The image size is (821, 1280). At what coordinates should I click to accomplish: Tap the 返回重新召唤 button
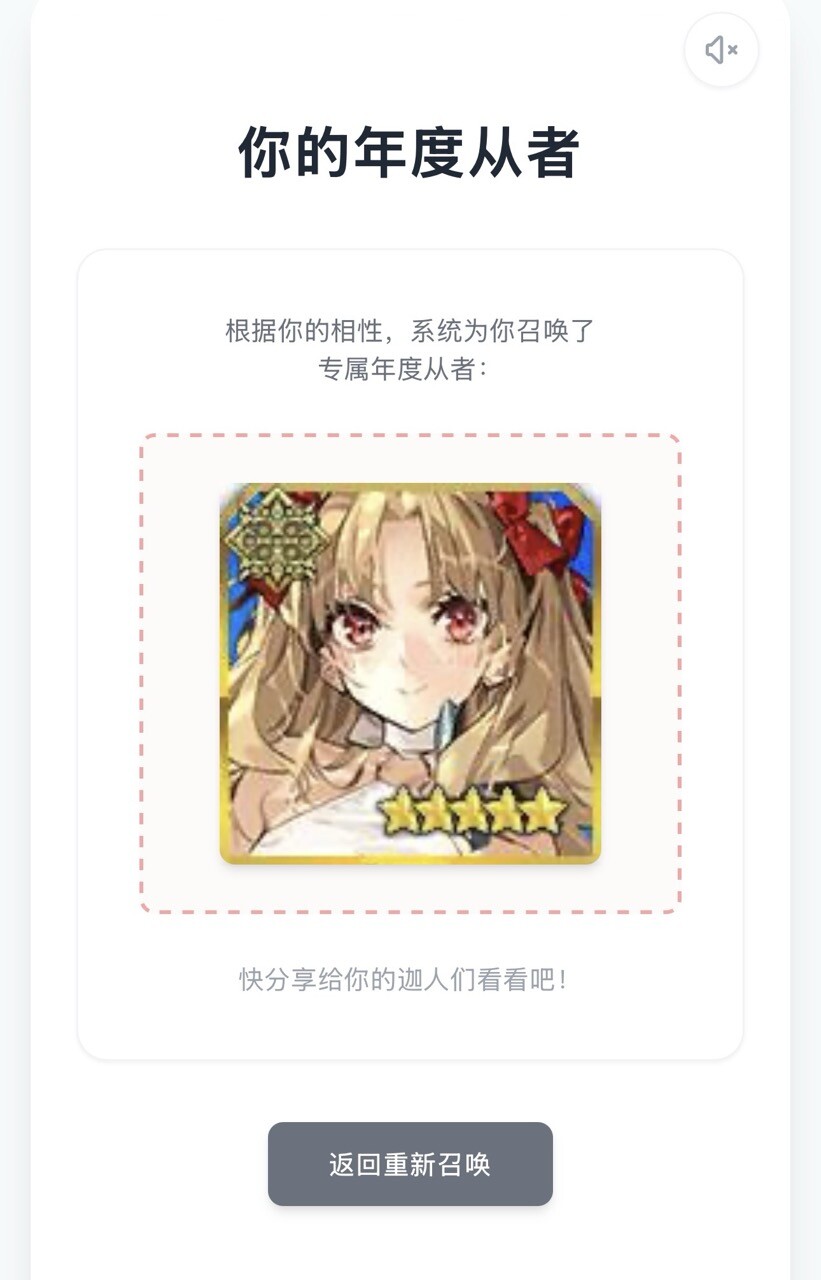[410, 1164]
